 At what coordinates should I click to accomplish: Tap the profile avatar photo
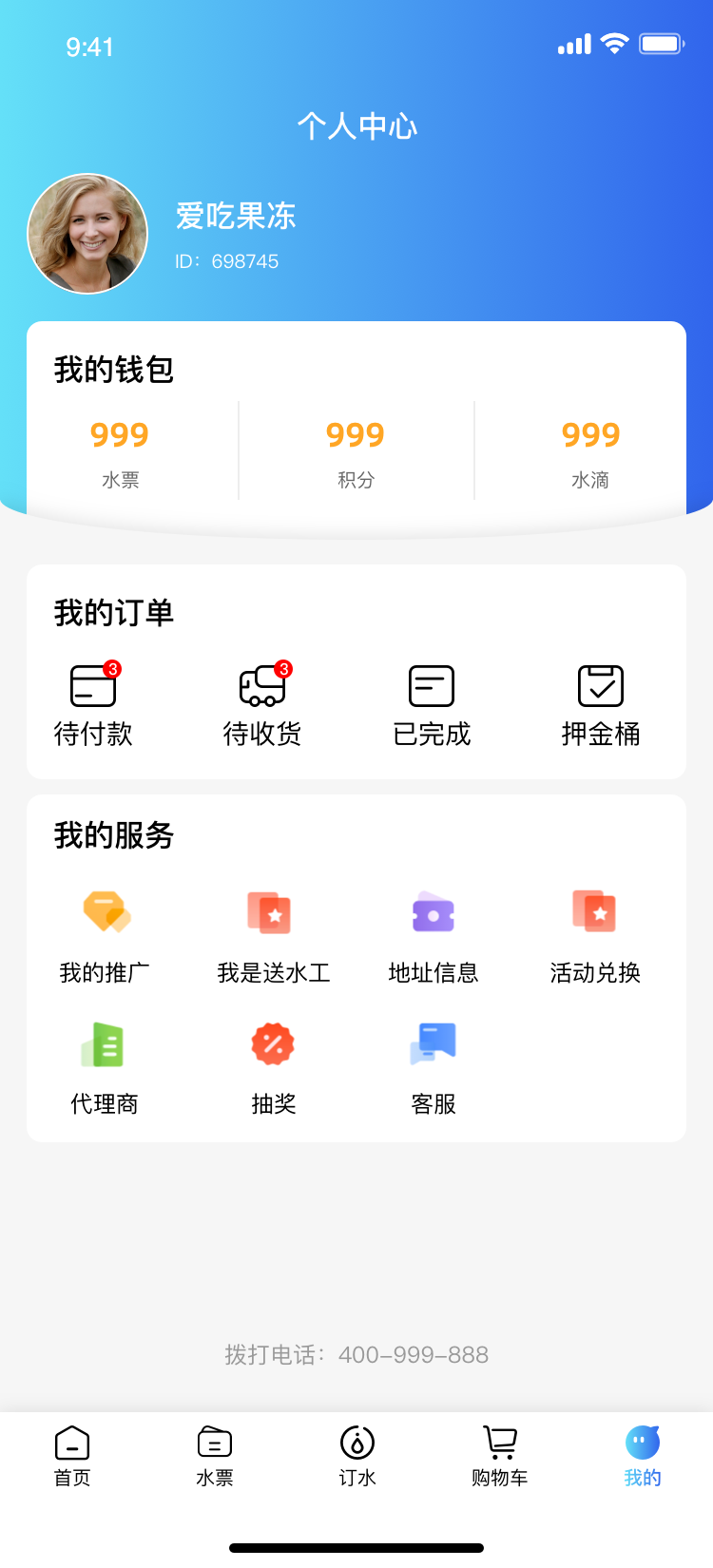pos(87,234)
